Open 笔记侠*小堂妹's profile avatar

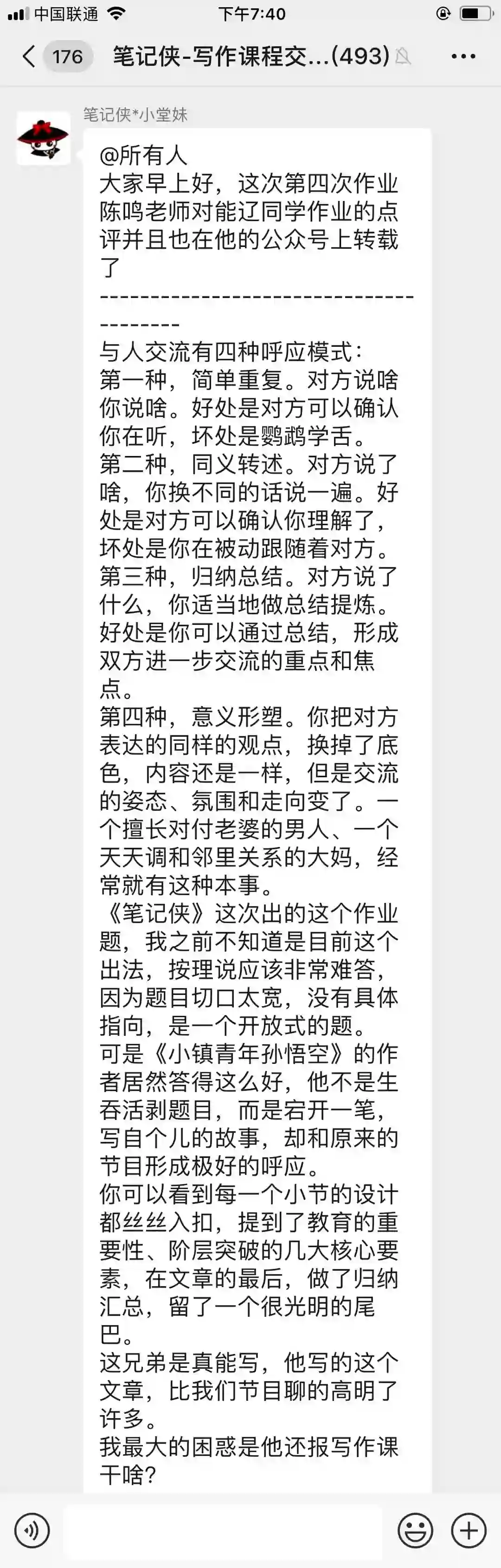point(43,138)
